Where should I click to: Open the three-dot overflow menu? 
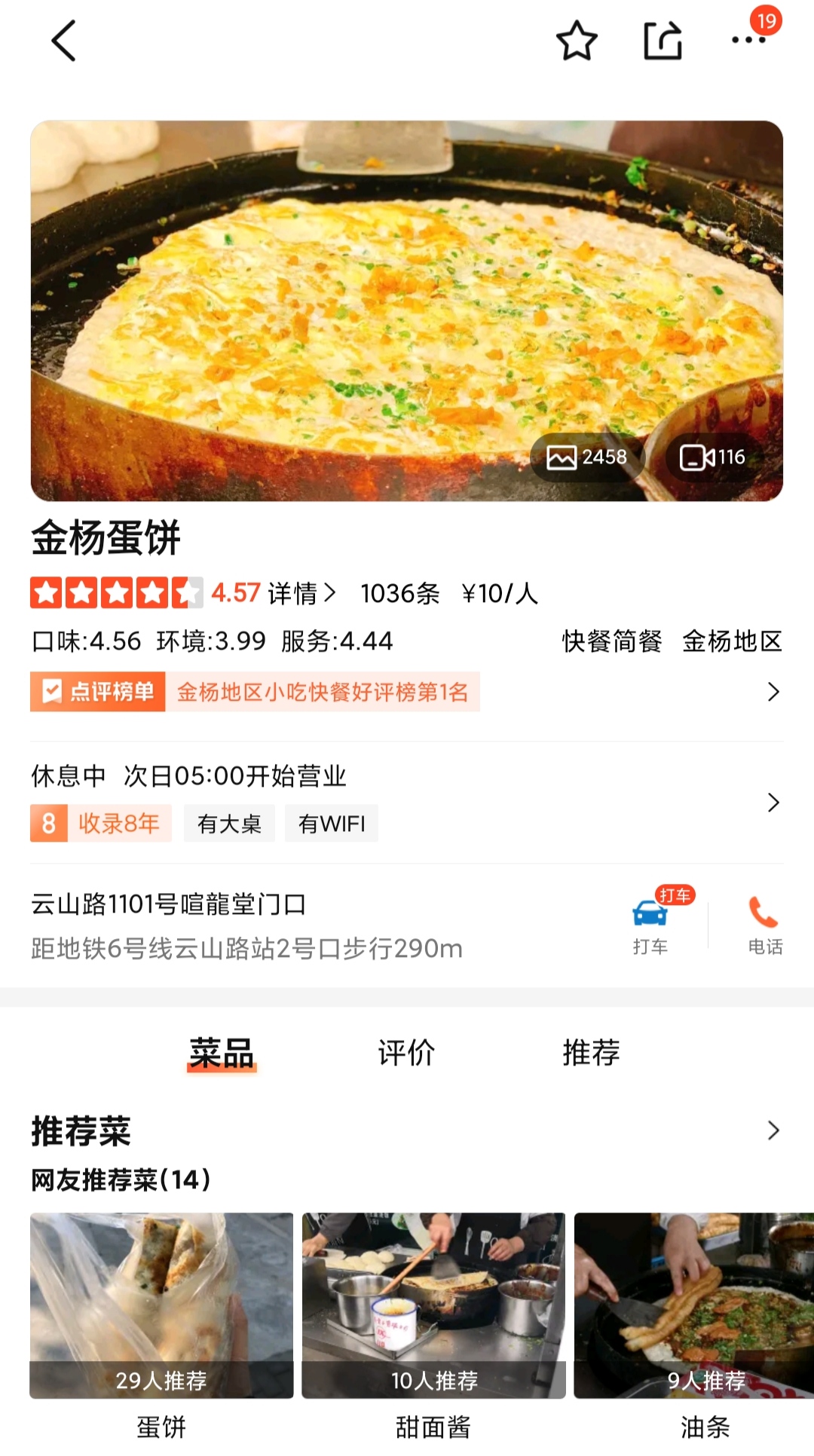click(x=748, y=41)
